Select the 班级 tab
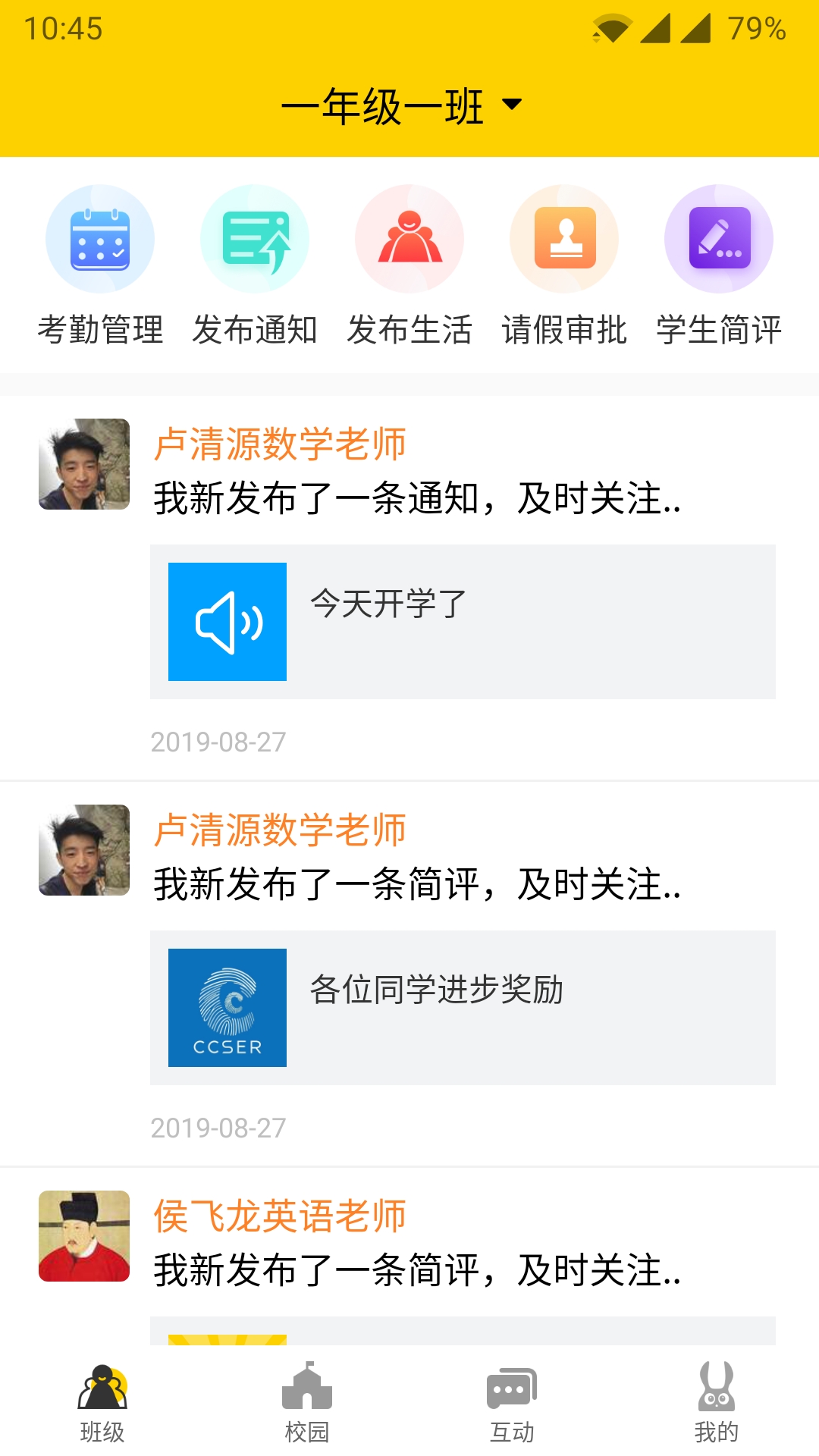The width and height of the screenshot is (819, 1456). tap(102, 1402)
